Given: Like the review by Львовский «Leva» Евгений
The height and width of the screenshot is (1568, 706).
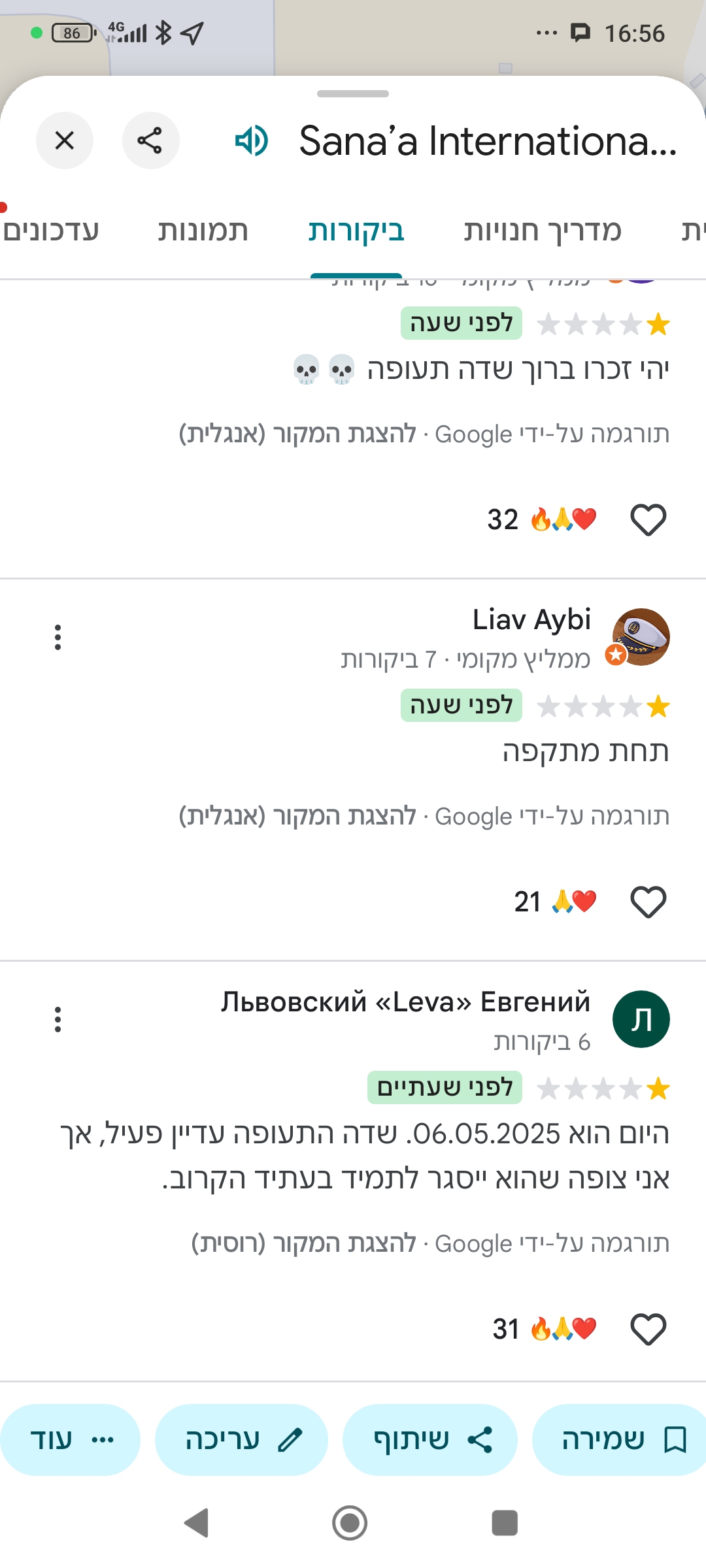Looking at the screenshot, I should pos(648,1329).
